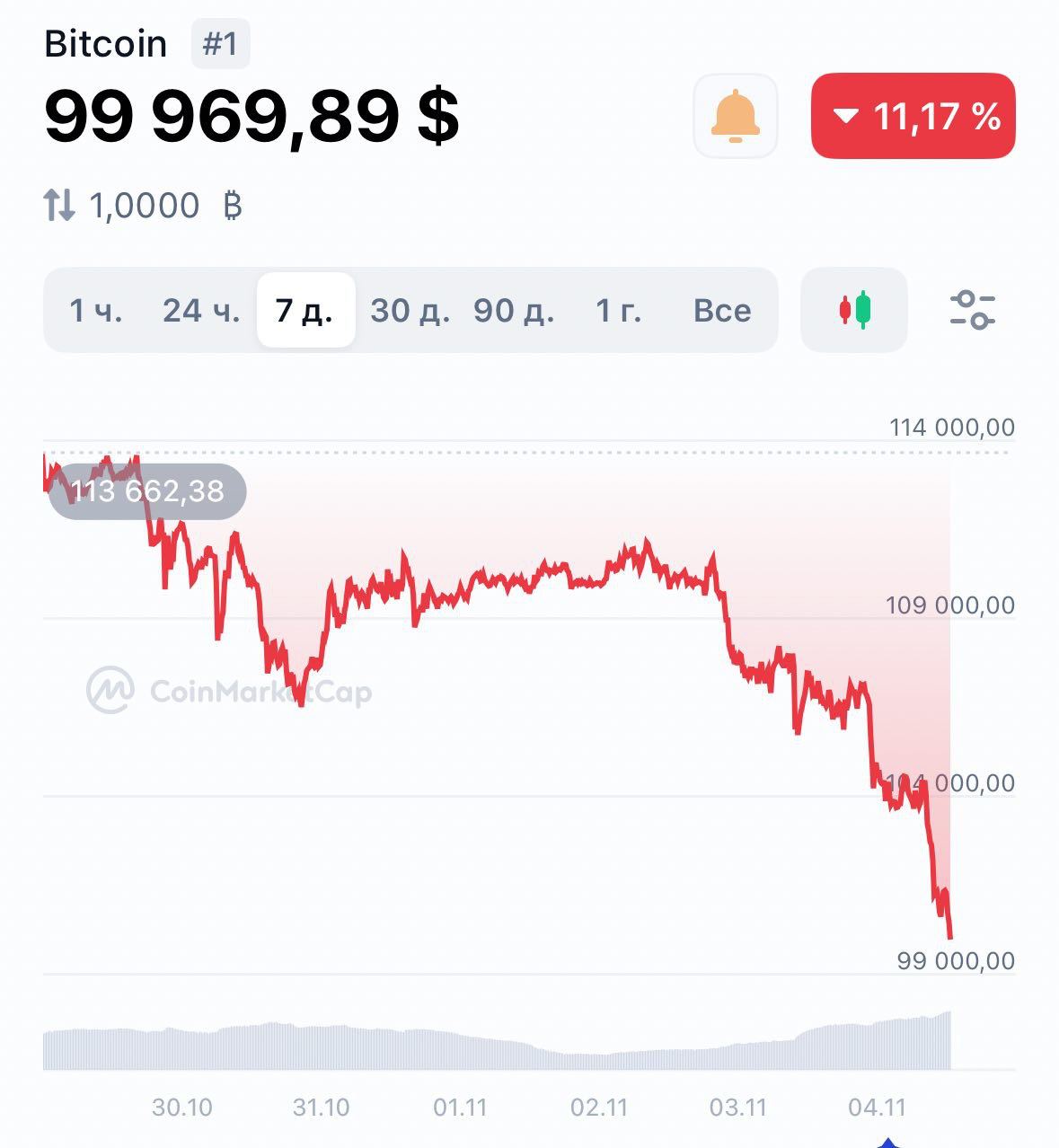The image size is (1059, 1148).
Task: Tap the Bitcoin symbol next to 1,0000
Action: (232, 205)
